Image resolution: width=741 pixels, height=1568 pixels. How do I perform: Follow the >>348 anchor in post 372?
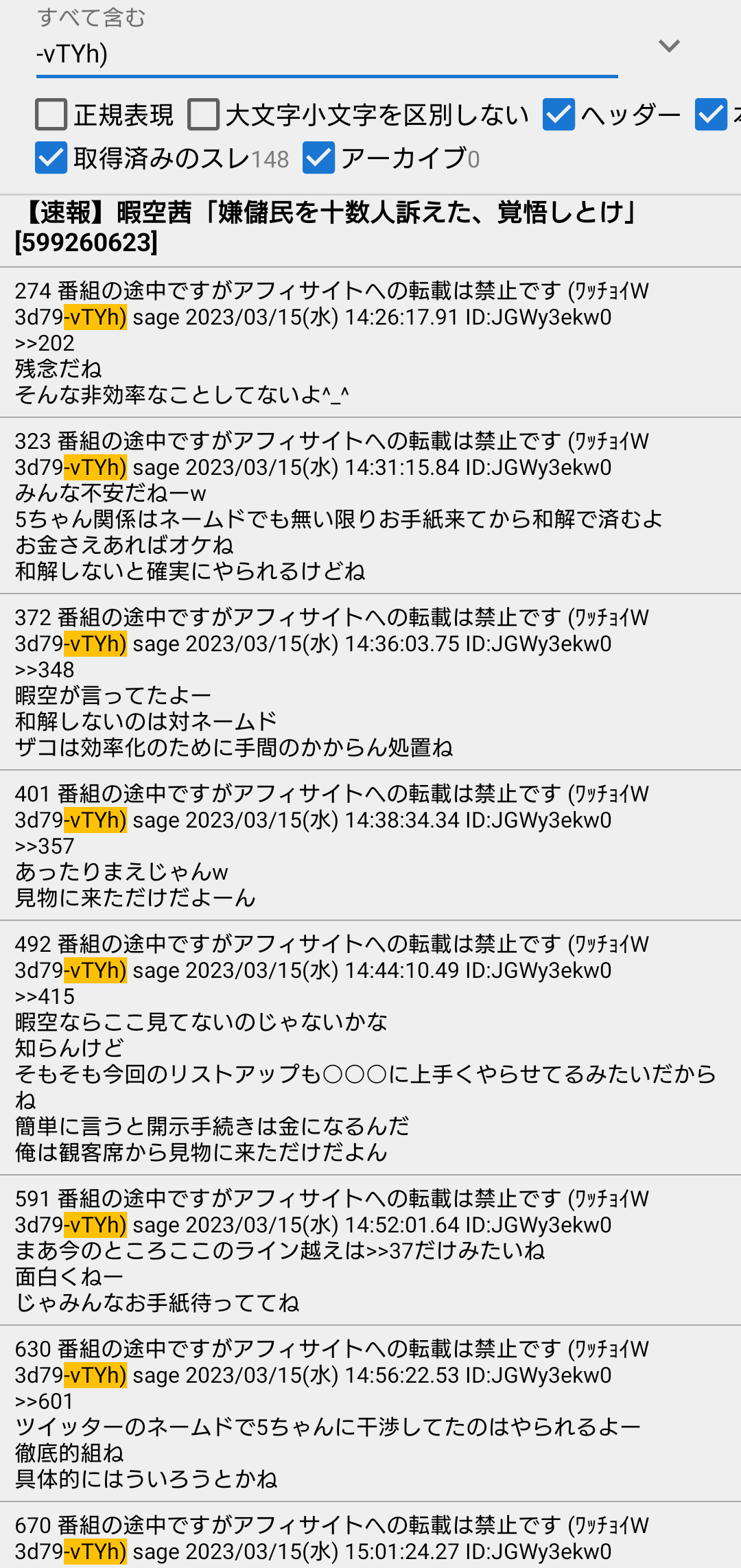[45, 670]
